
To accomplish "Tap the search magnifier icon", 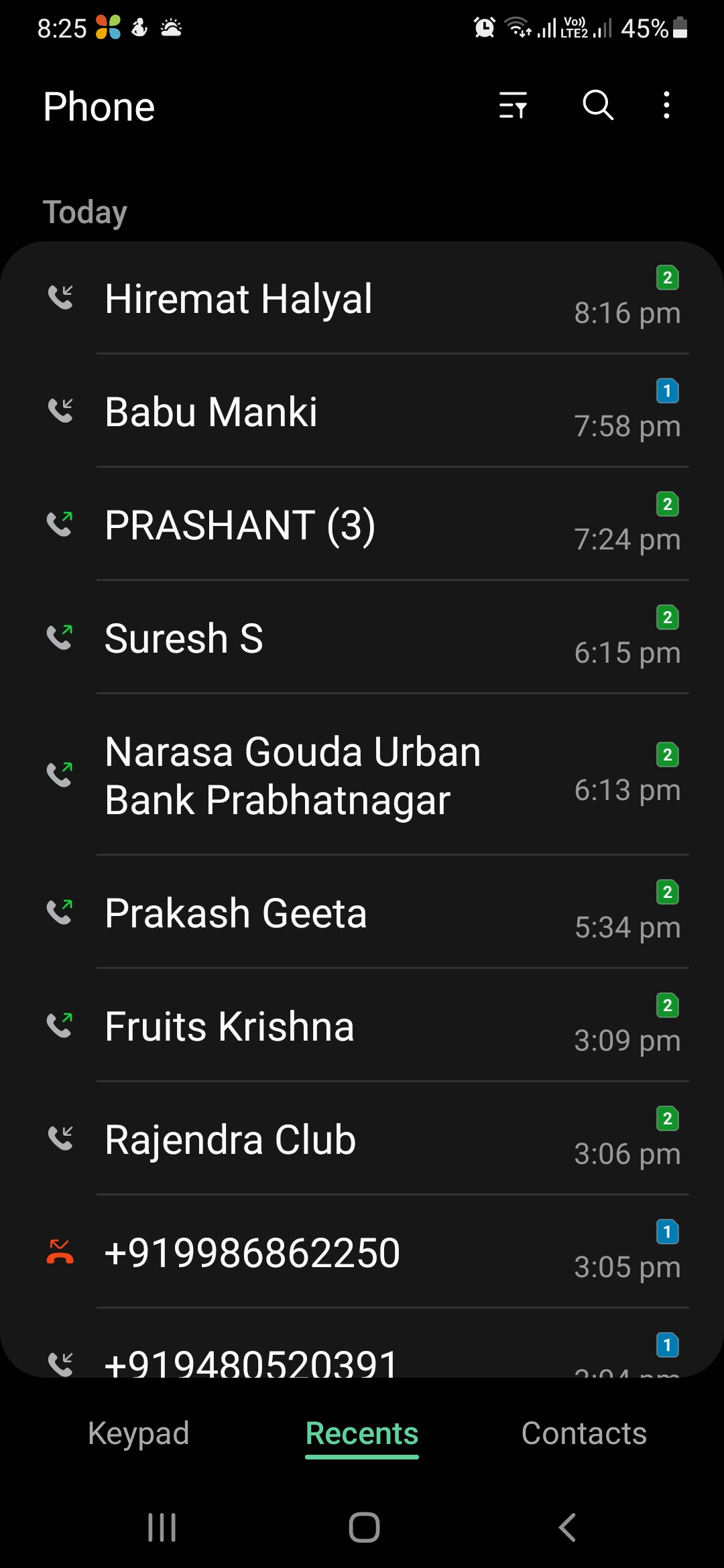I will coord(597,105).
